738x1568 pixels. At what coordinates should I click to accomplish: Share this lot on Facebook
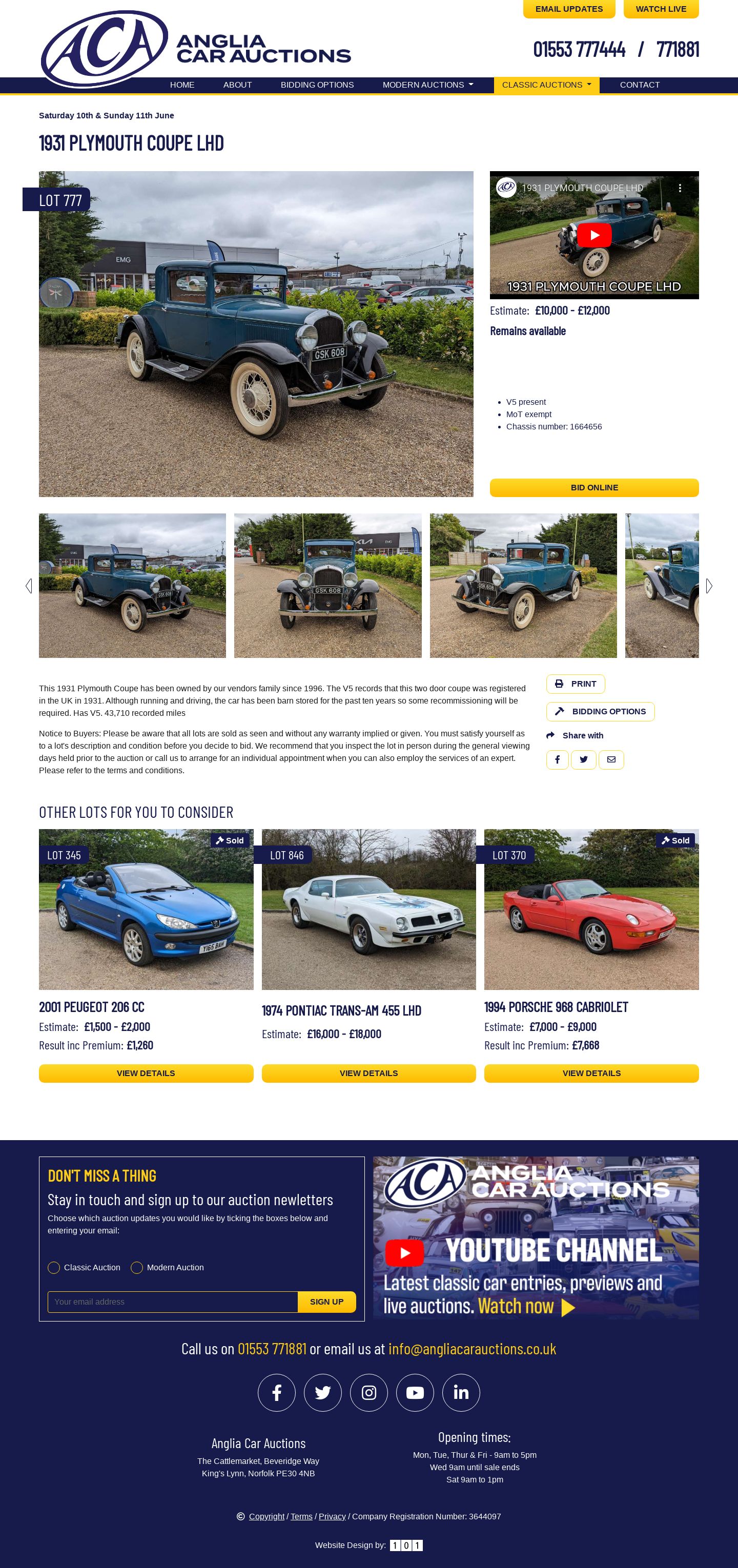click(x=557, y=759)
